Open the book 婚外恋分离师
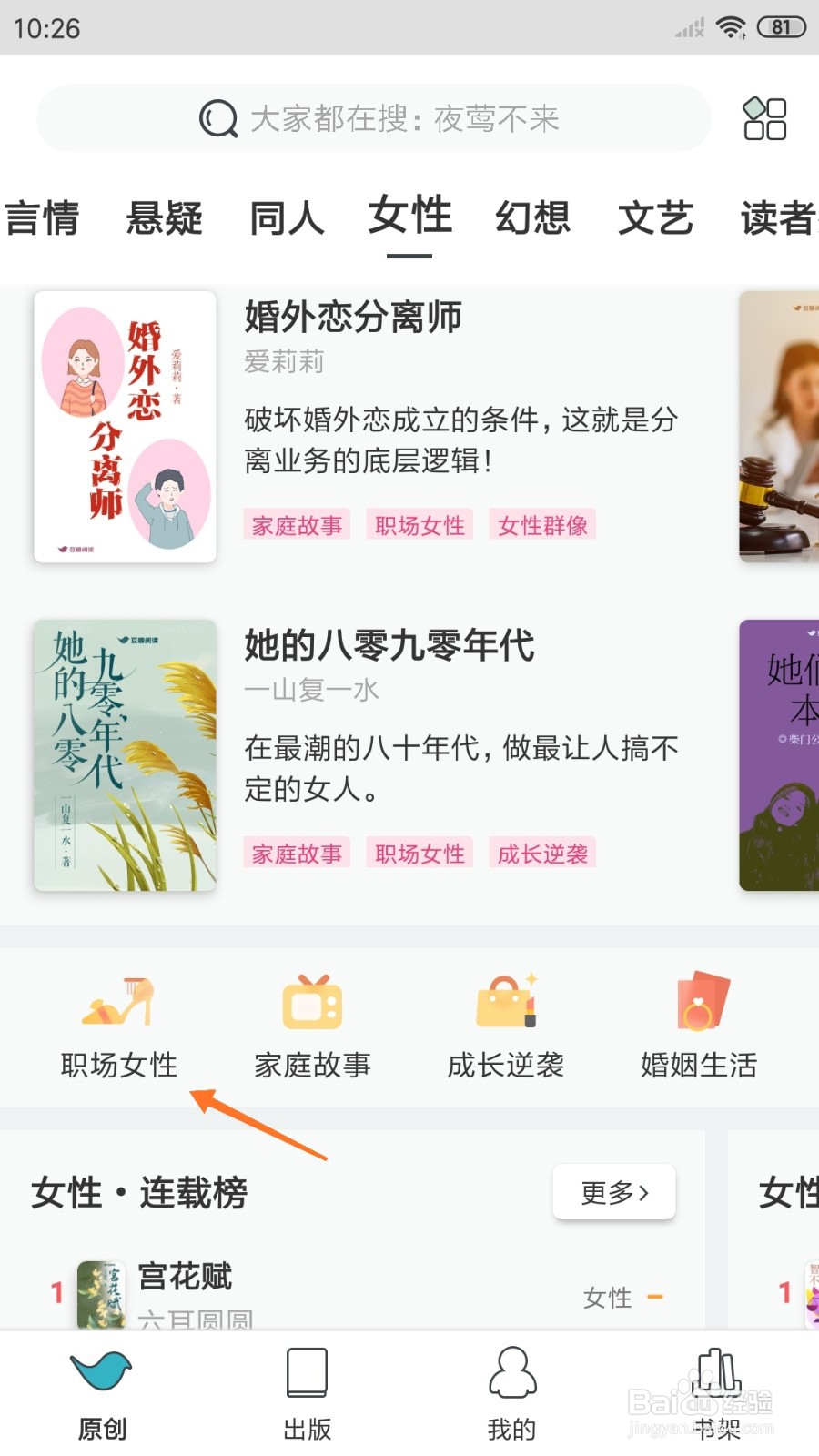819x1456 pixels. point(351,317)
